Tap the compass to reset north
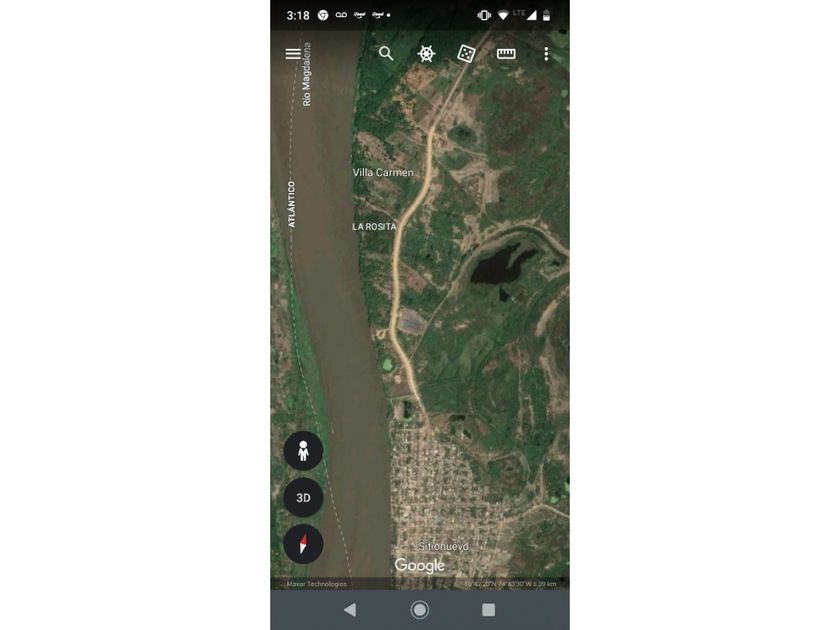Viewport: 840px width, 630px height. pyautogui.click(x=303, y=544)
